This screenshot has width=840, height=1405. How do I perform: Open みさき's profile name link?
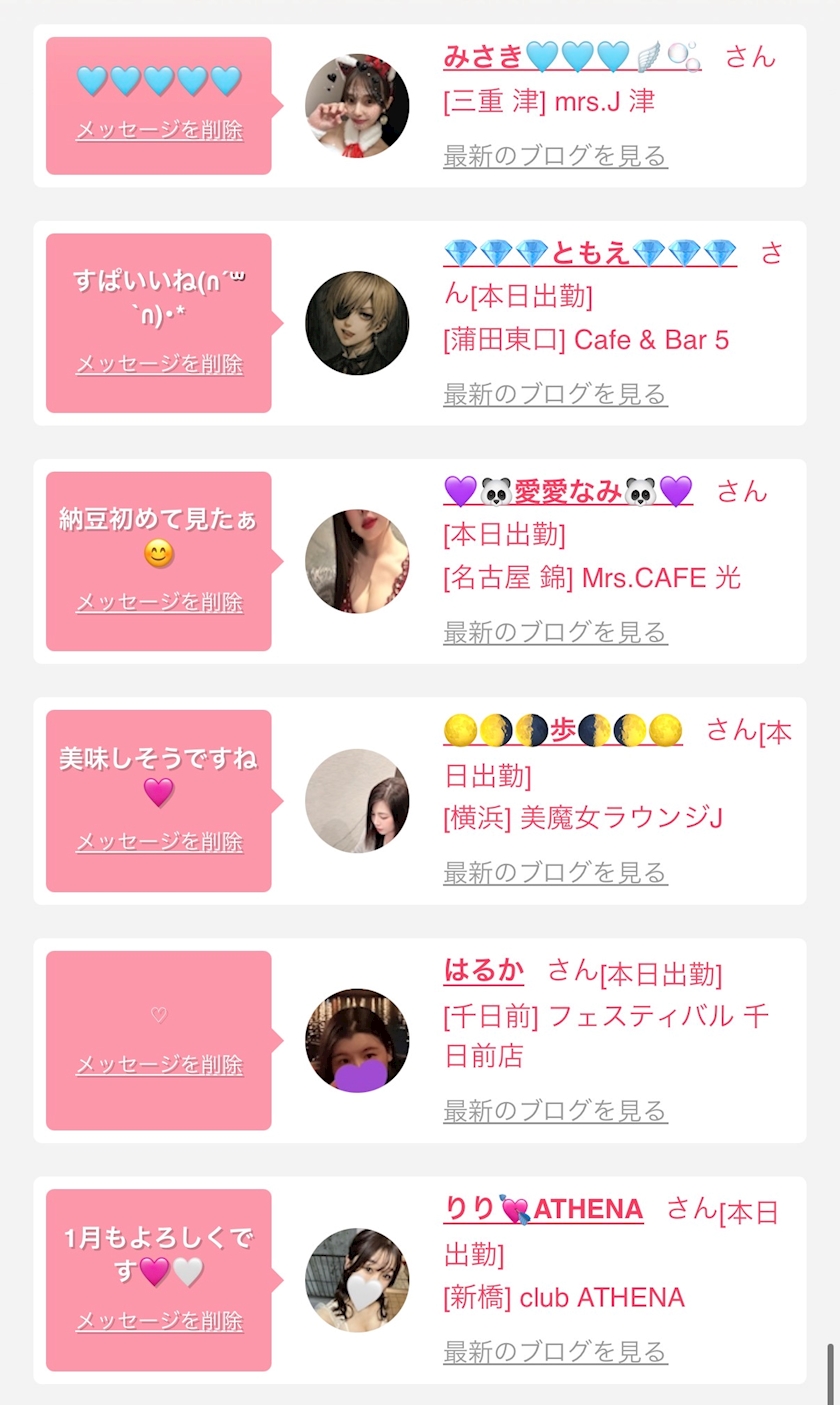tap(571, 56)
